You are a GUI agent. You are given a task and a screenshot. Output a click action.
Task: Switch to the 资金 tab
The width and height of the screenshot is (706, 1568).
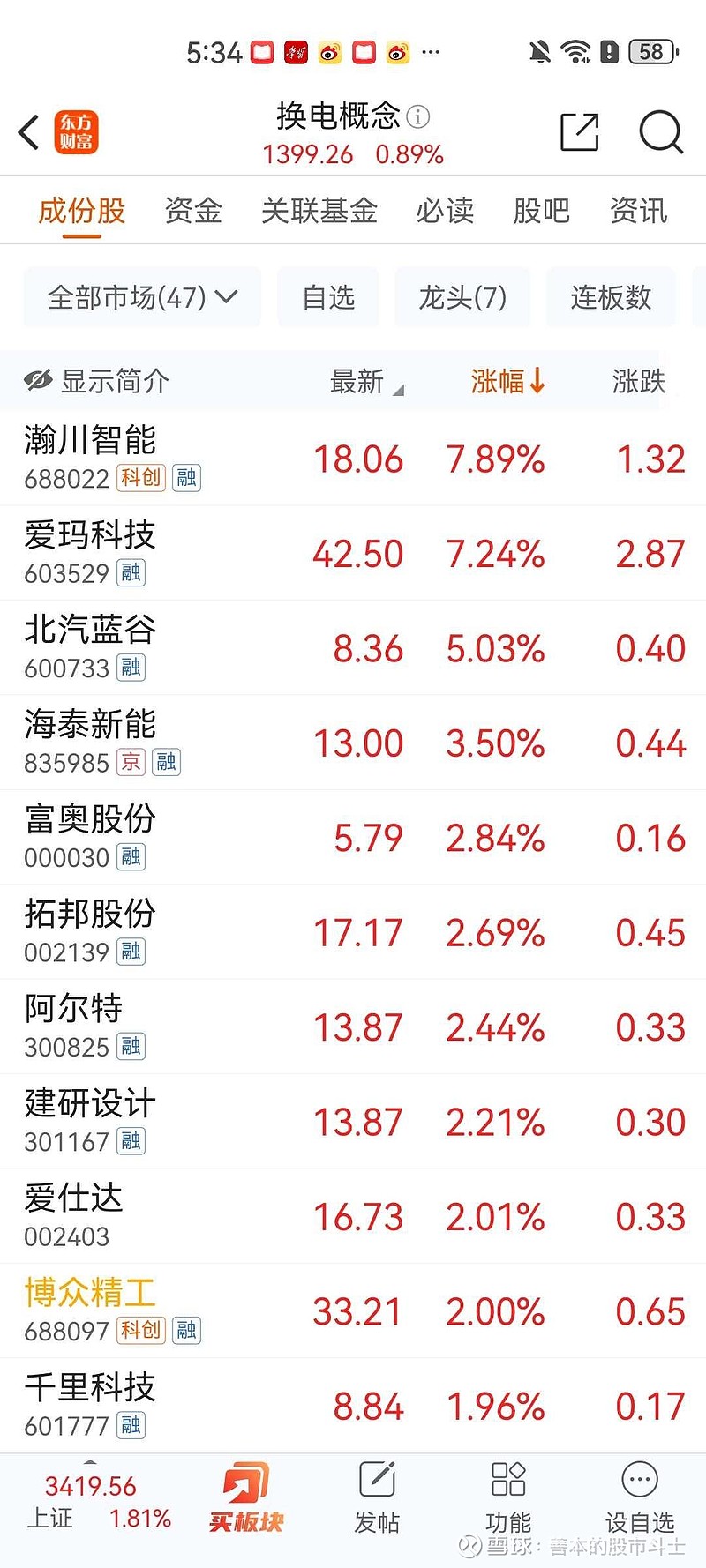point(193,211)
